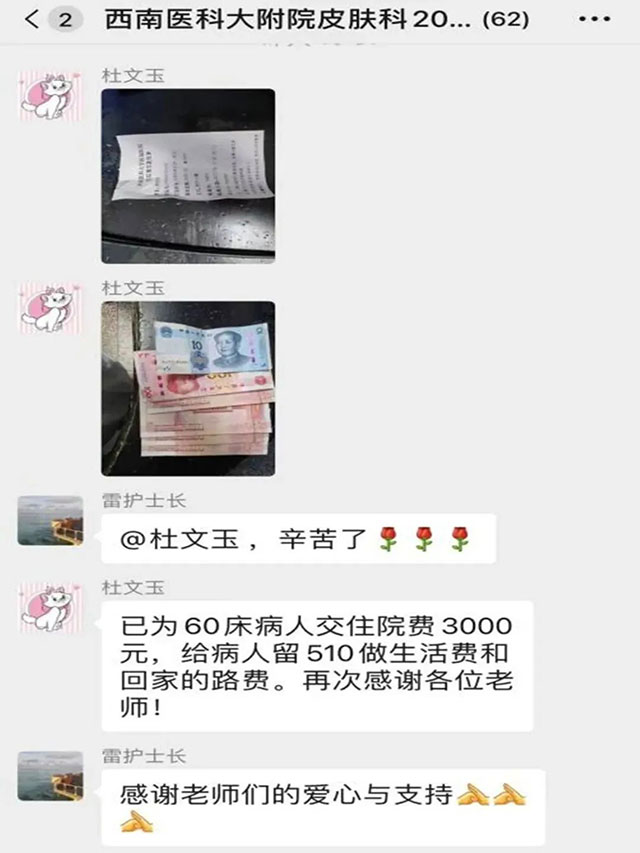This screenshot has width=640, height=853.
Task: Go back to the chat list
Action: click(x=32, y=20)
